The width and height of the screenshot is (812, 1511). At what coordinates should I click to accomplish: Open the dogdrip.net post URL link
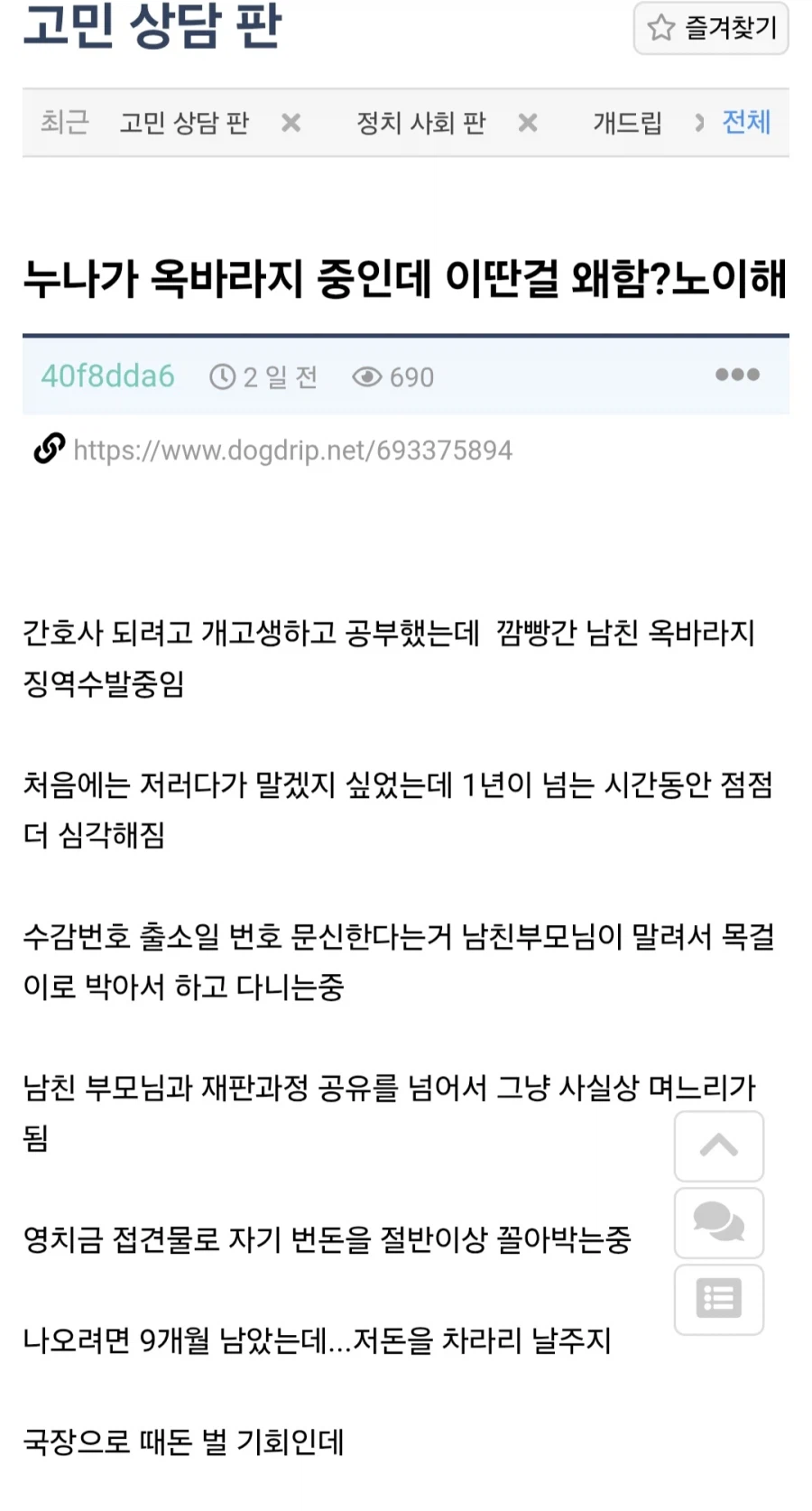click(292, 450)
